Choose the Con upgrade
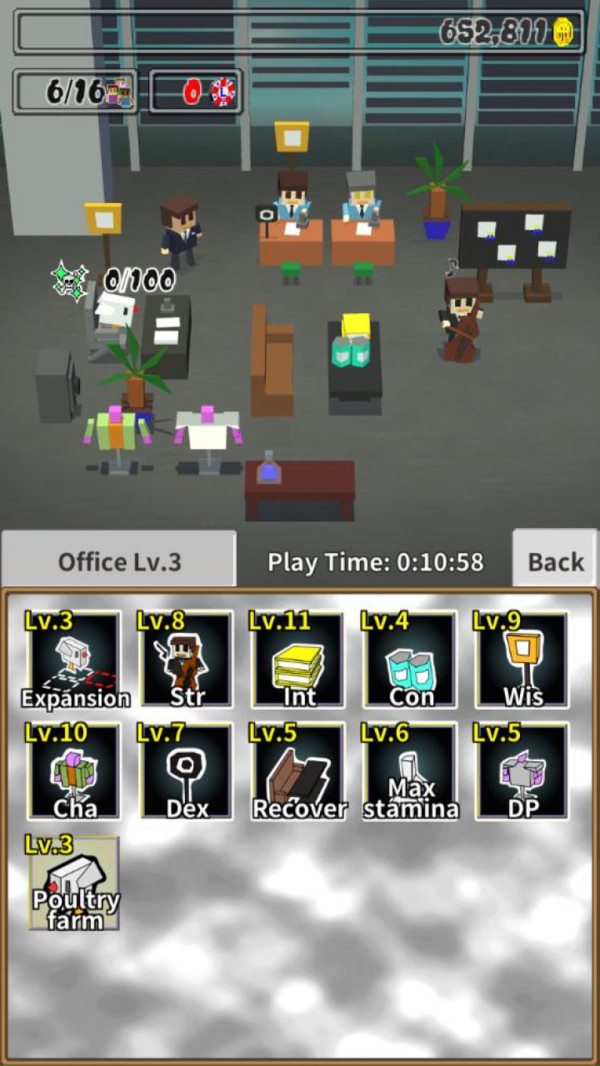This screenshot has height=1066, width=600. tap(410, 660)
